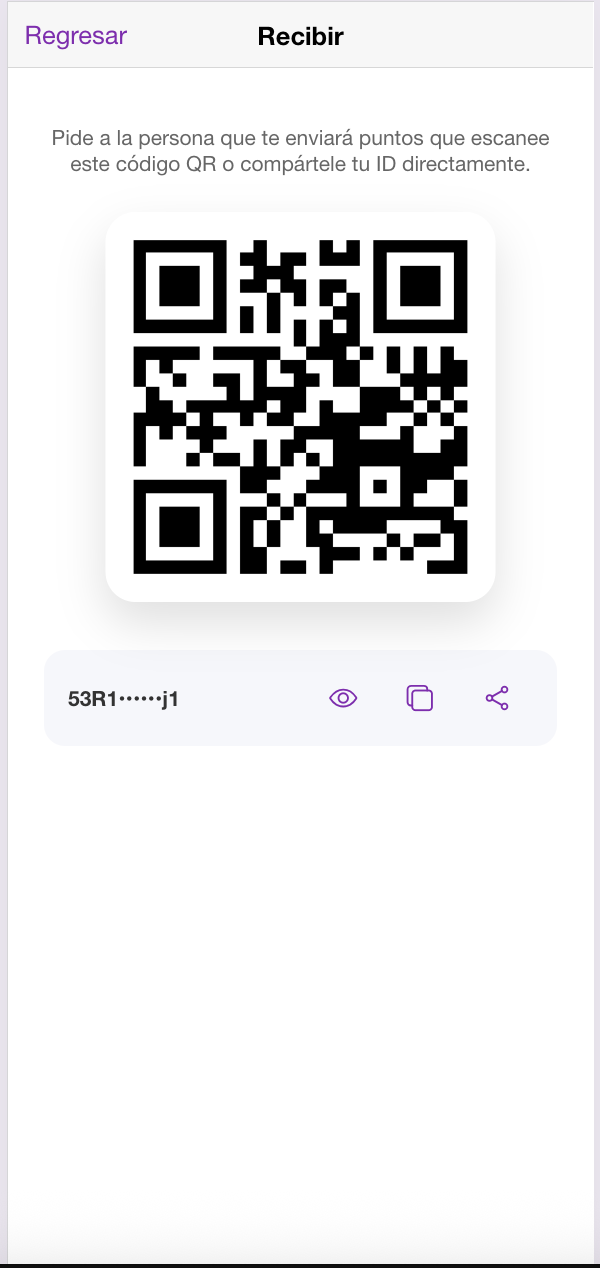The image size is (600, 1268).
Task: Copy the ID to clipboard
Action: click(420, 698)
